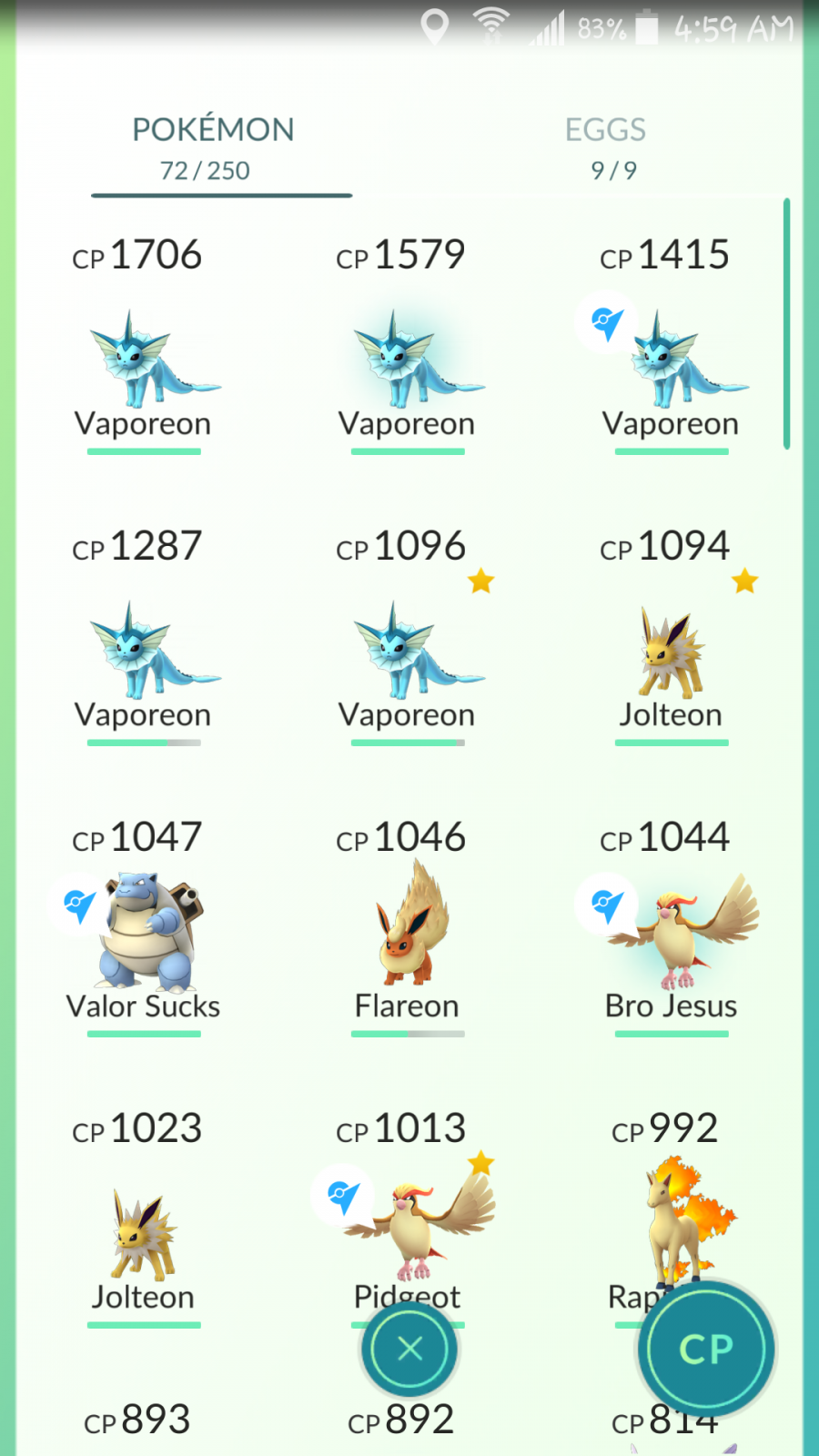Open the CP 1579 Vaporeon
Image resolution: width=819 pixels, height=1456 pixels.
click(x=407, y=346)
